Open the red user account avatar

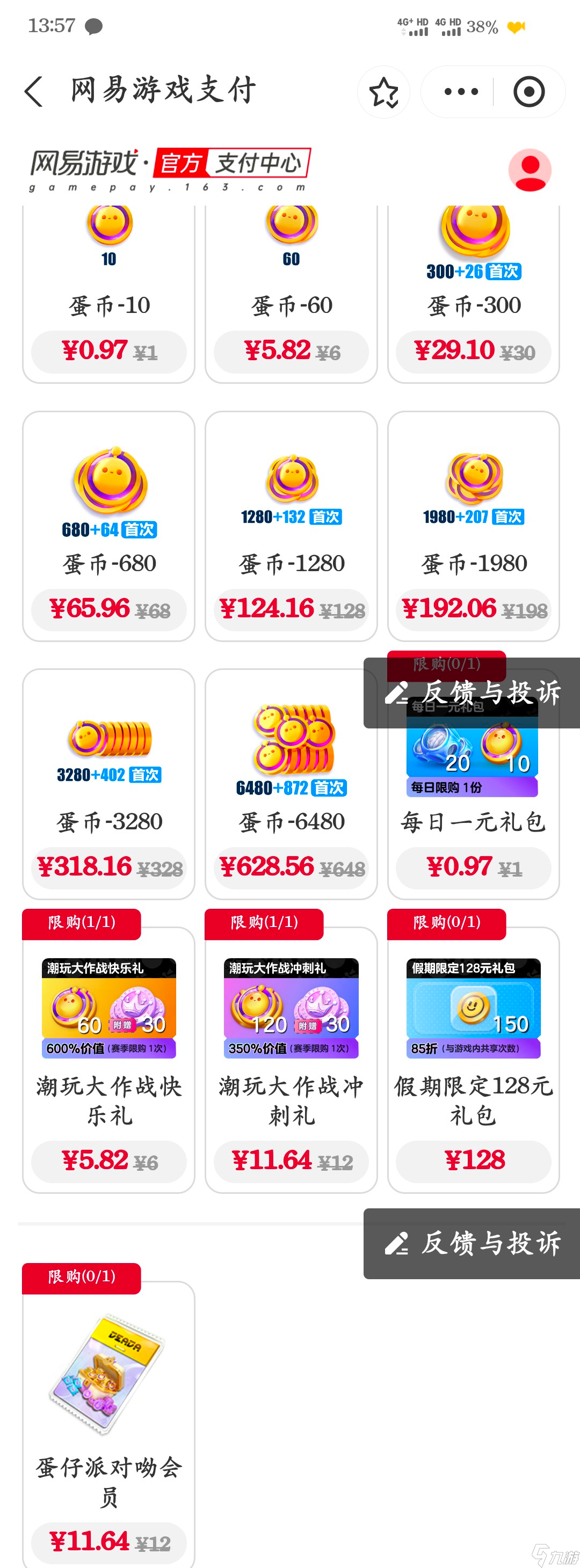coord(530,170)
